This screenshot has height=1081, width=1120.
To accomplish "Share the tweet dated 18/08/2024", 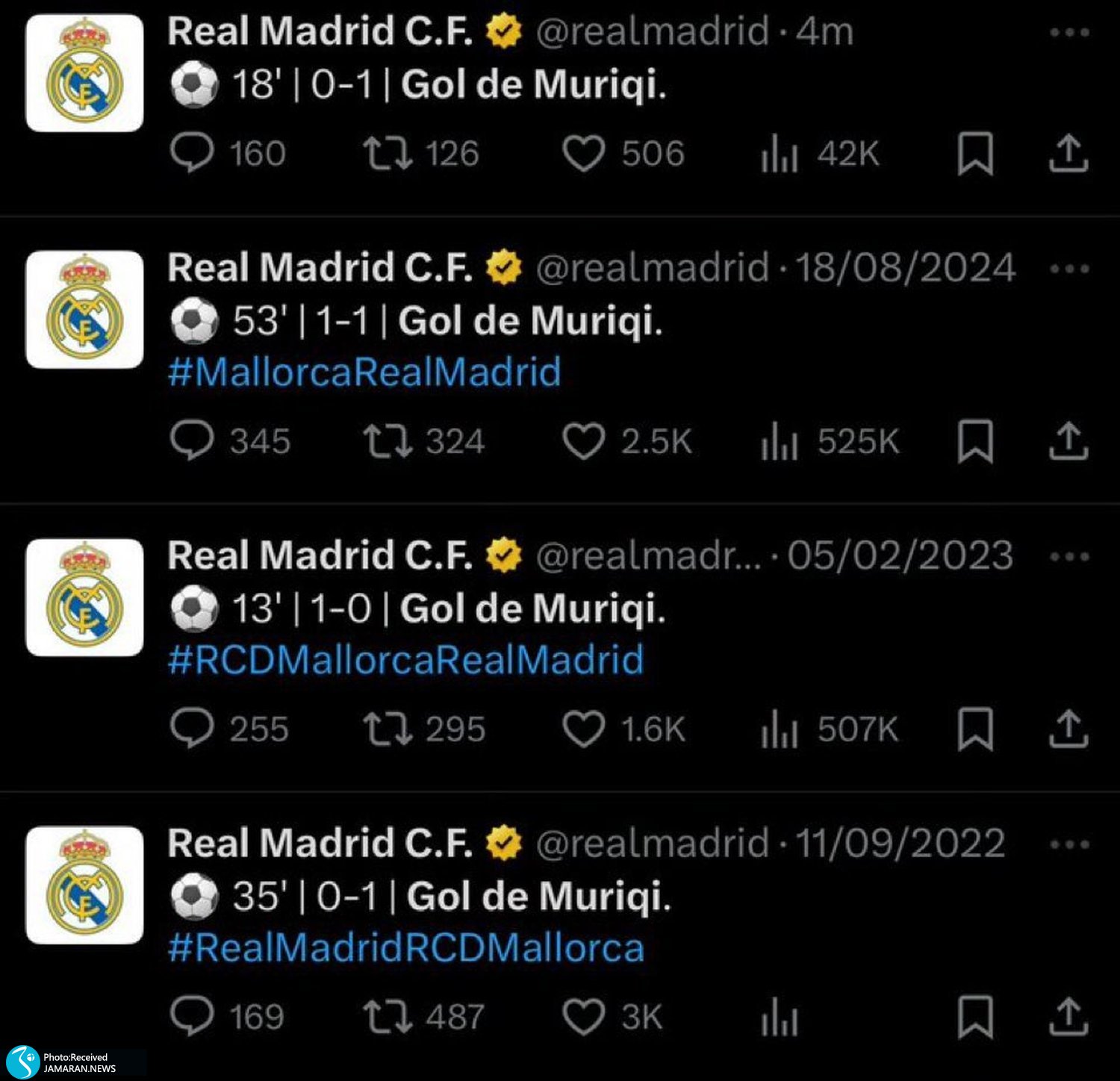I will (x=1068, y=441).
